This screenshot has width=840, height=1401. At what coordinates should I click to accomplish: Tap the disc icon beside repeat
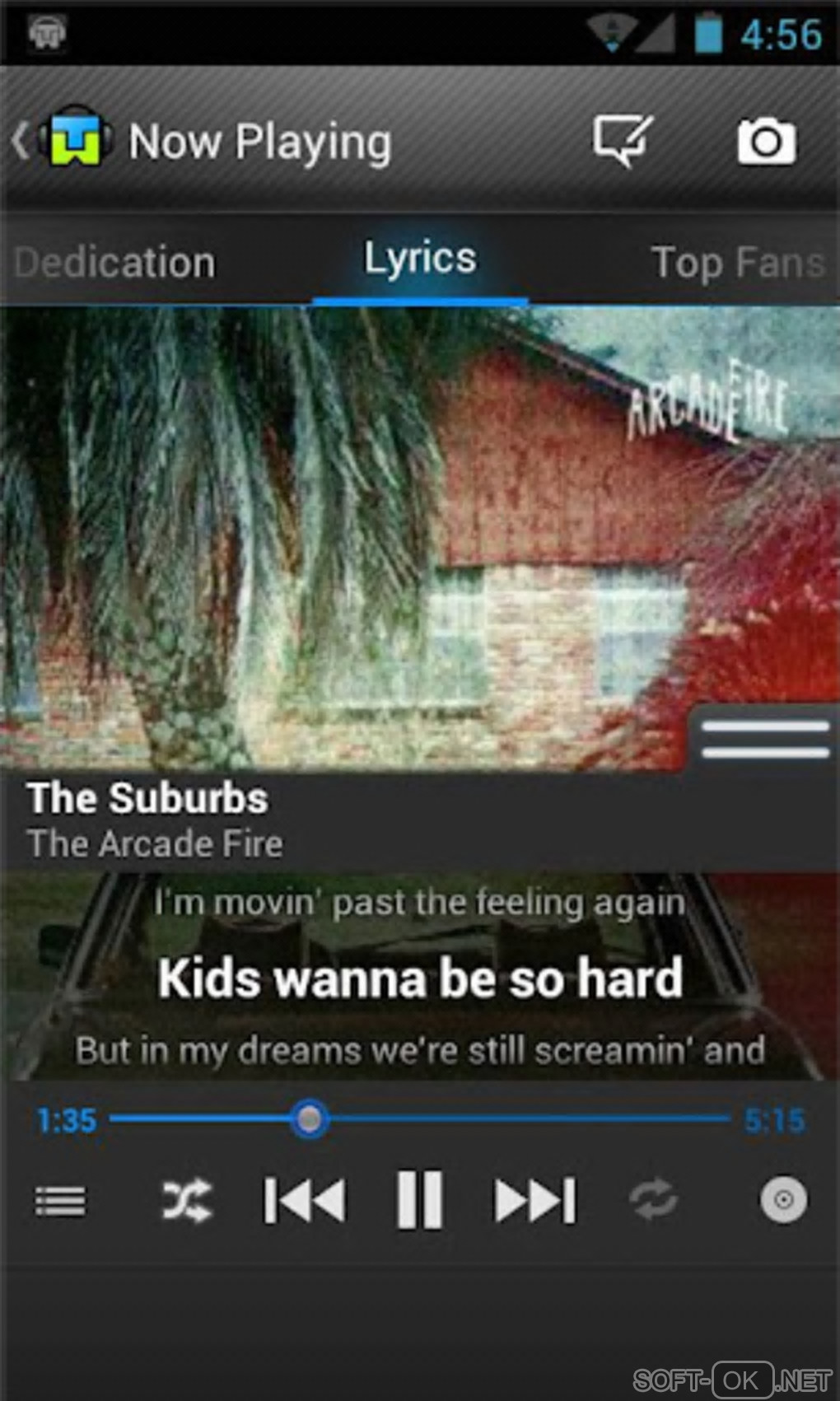tap(782, 1200)
